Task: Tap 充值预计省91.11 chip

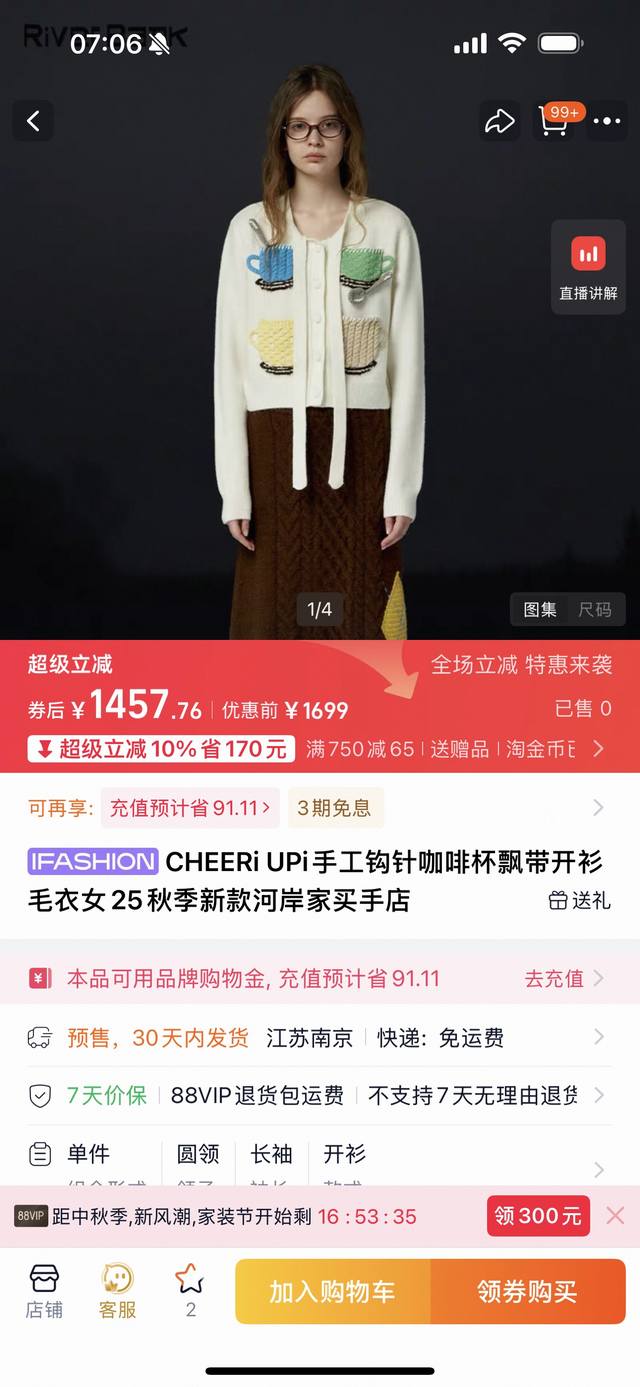Action: tap(190, 808)
